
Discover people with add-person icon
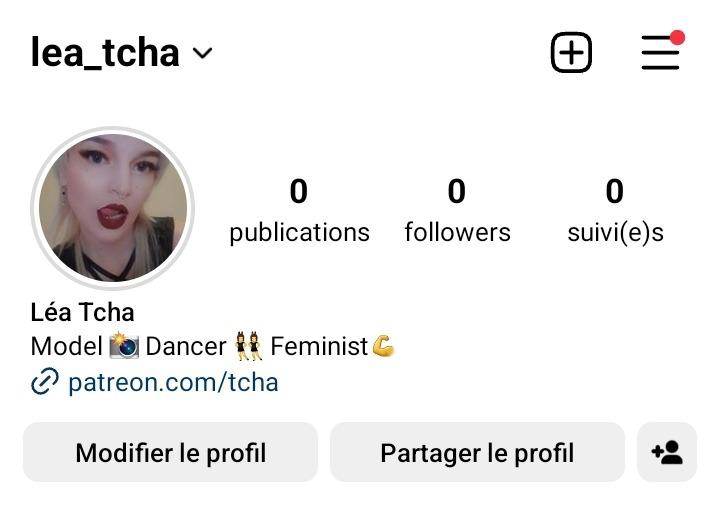point(666,453)
